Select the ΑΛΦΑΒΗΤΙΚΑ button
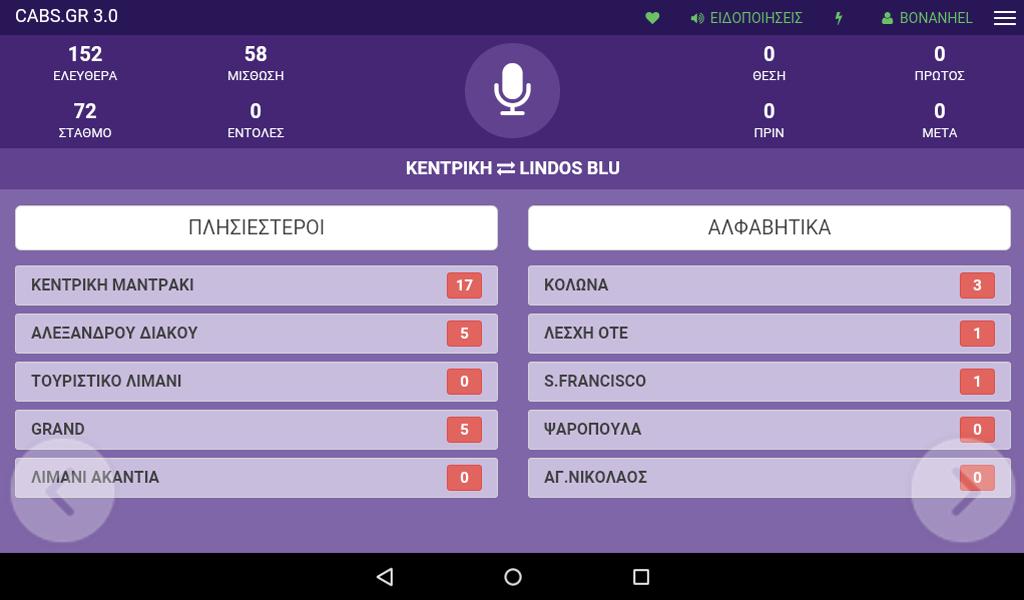 (769, 228)
